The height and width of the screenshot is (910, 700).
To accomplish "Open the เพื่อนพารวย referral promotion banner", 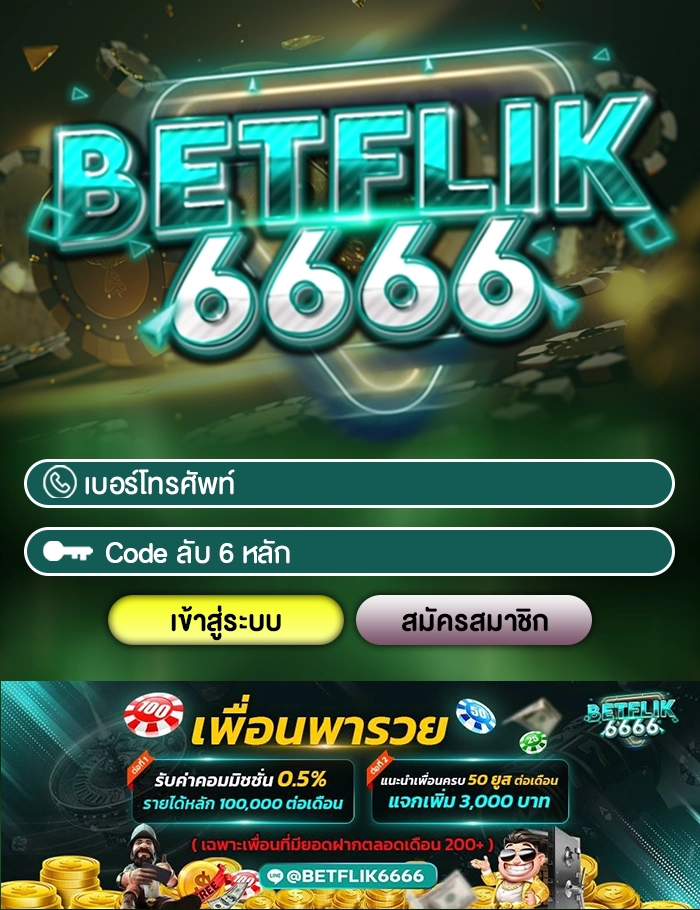I will (x=349, y=795).
